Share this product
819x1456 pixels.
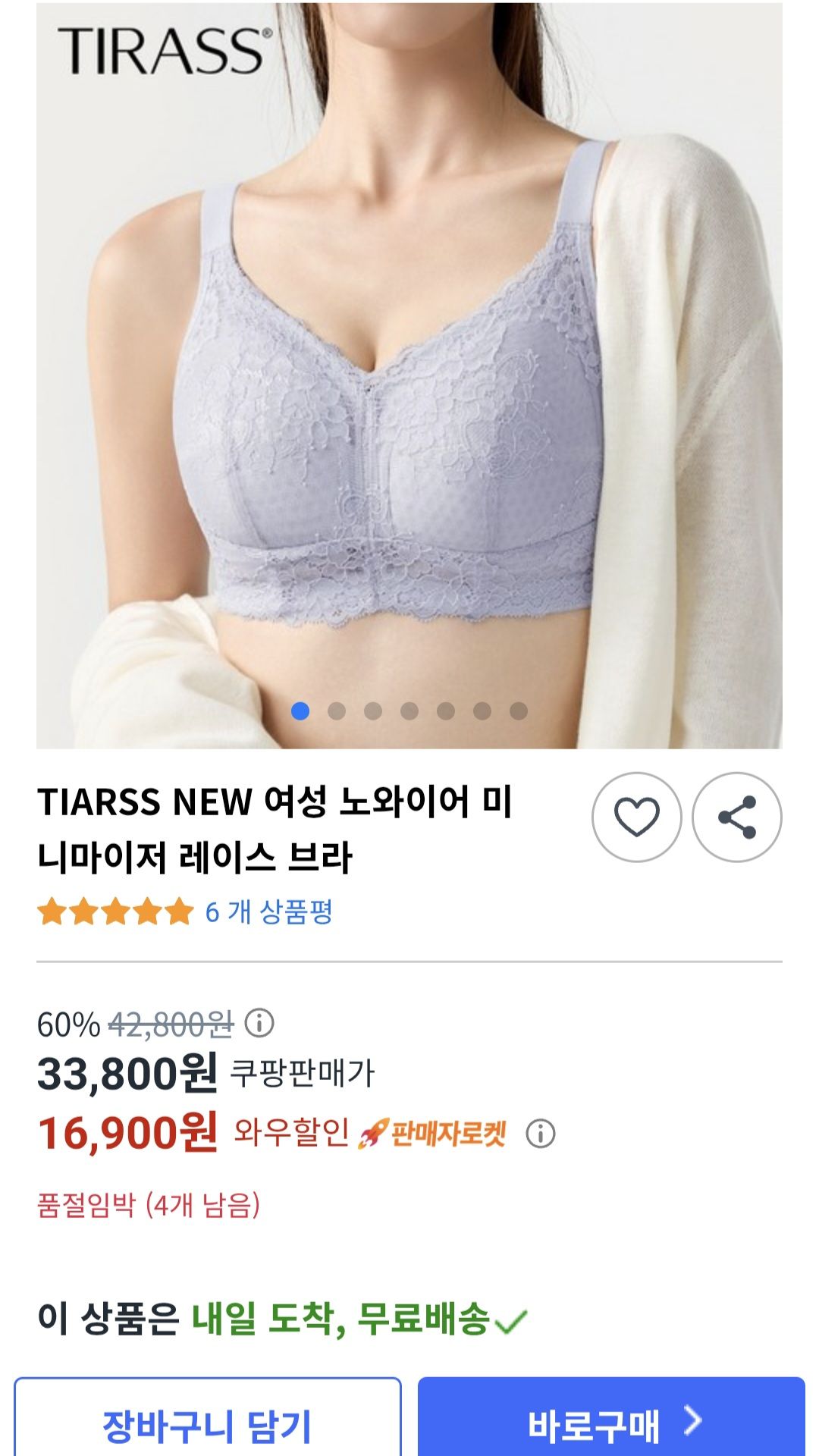(x=736, y=817)
